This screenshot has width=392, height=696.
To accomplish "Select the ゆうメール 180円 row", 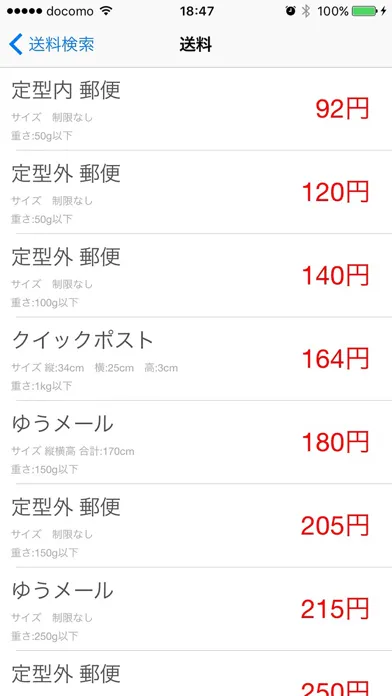I will pos(196,443).
